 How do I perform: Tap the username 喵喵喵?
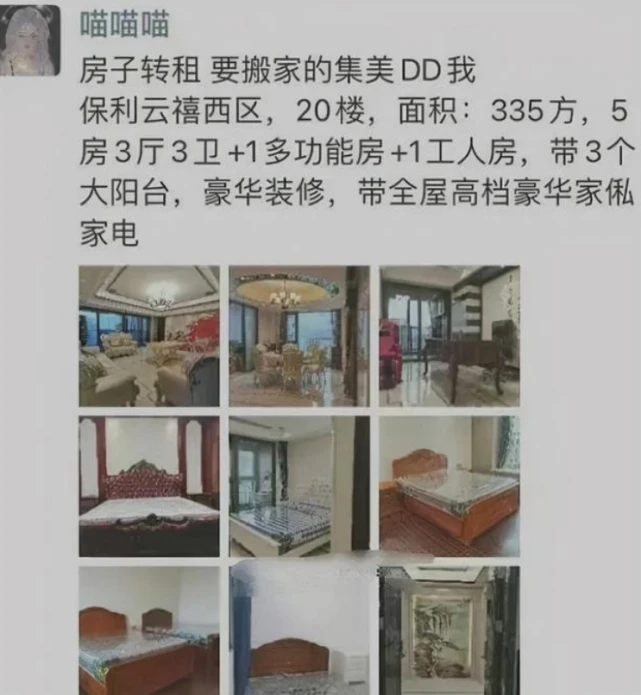click(125, 23)
